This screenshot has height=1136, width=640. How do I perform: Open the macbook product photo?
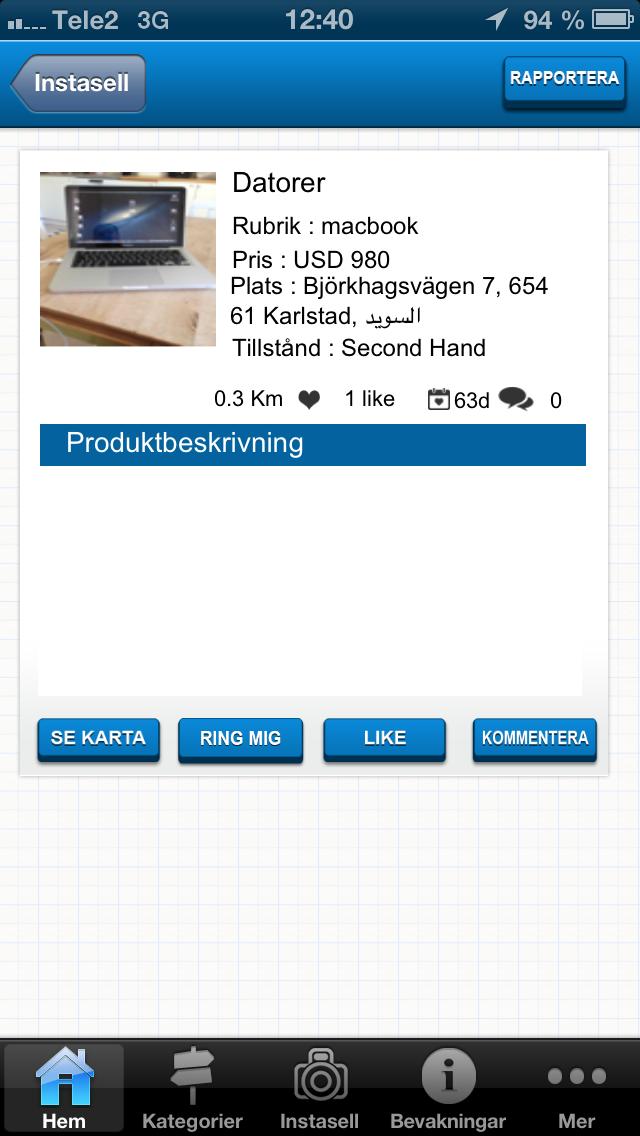coord(128,259)
